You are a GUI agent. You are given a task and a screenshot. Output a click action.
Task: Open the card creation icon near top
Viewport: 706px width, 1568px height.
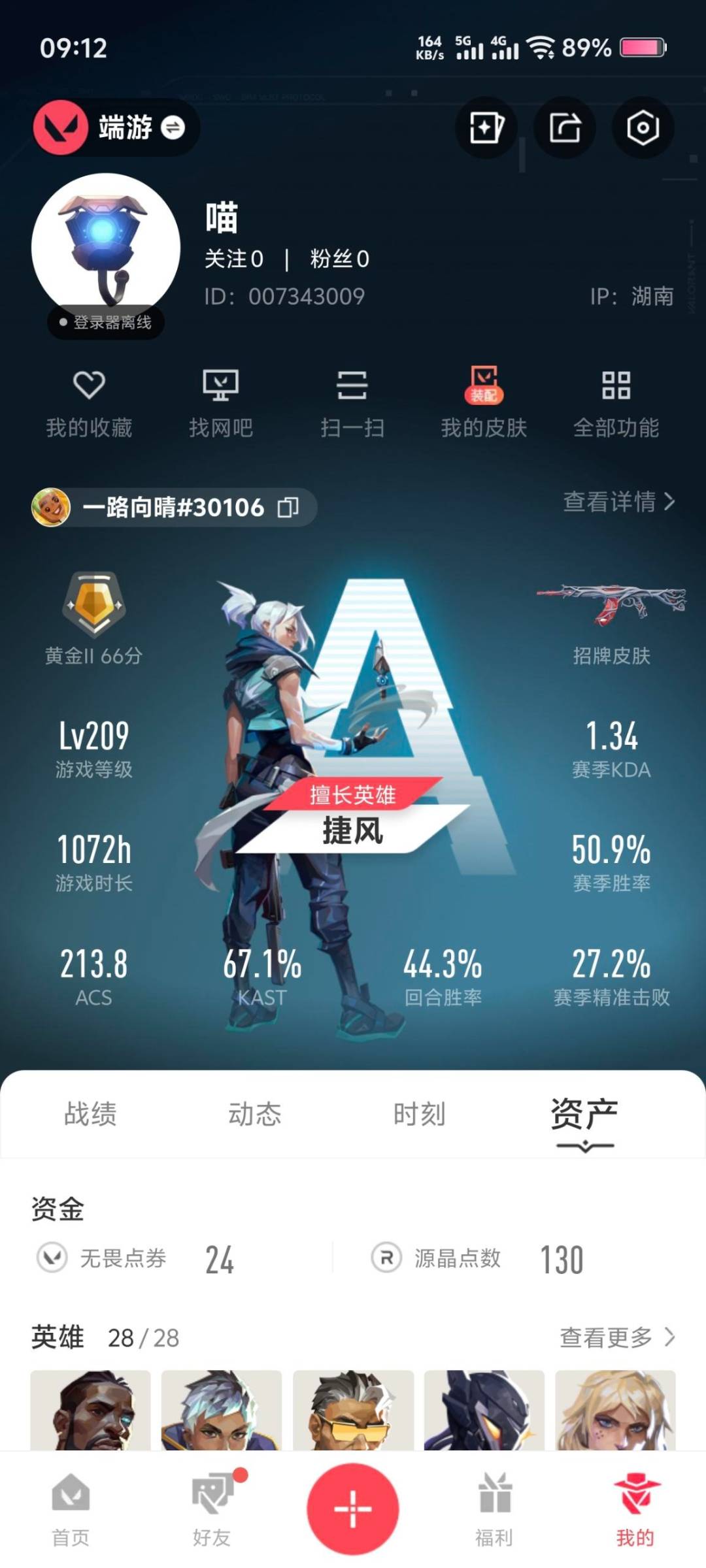[x=485, y=128]
